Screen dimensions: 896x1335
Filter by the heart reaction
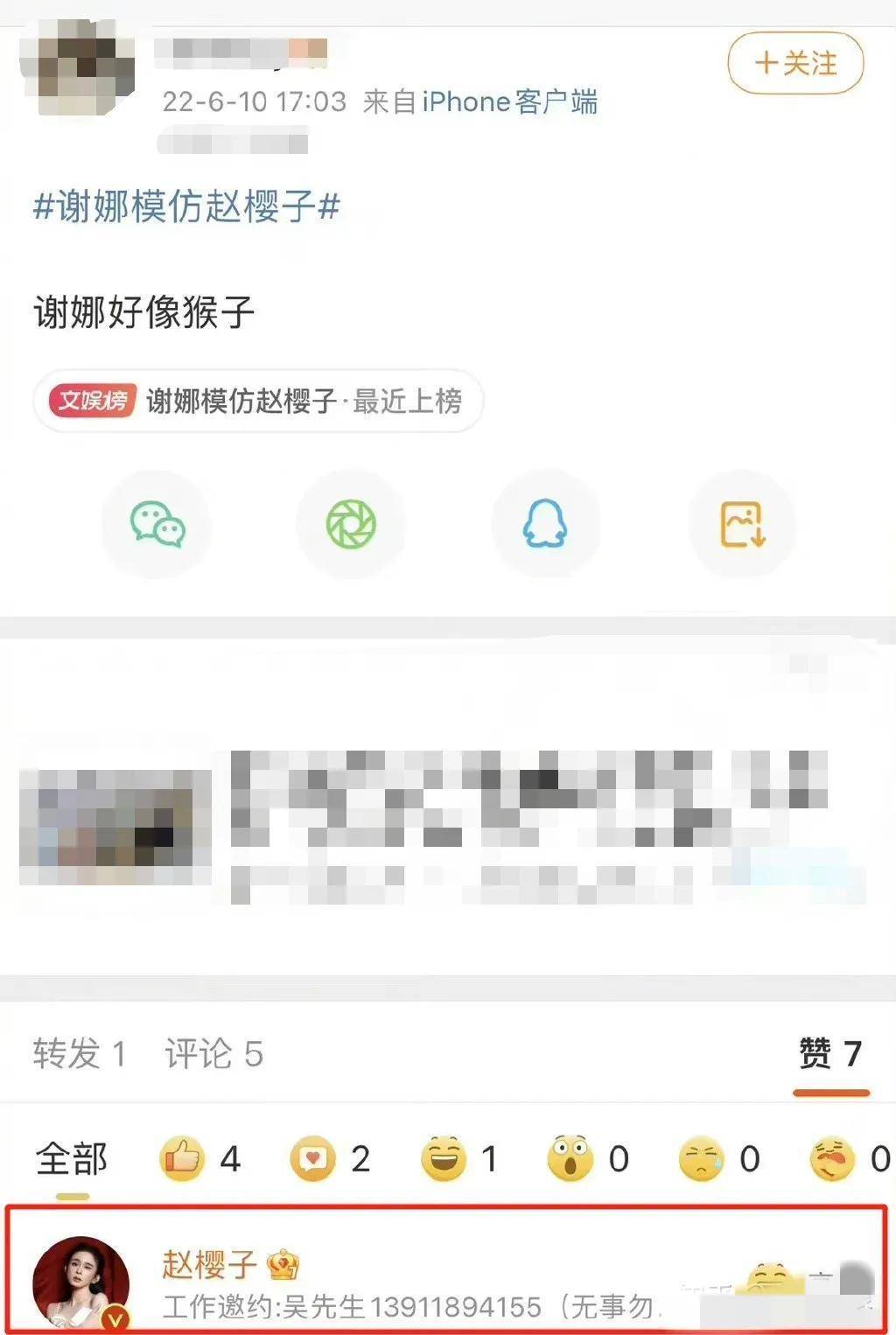pyautogui.click(x=330, y=1159)
